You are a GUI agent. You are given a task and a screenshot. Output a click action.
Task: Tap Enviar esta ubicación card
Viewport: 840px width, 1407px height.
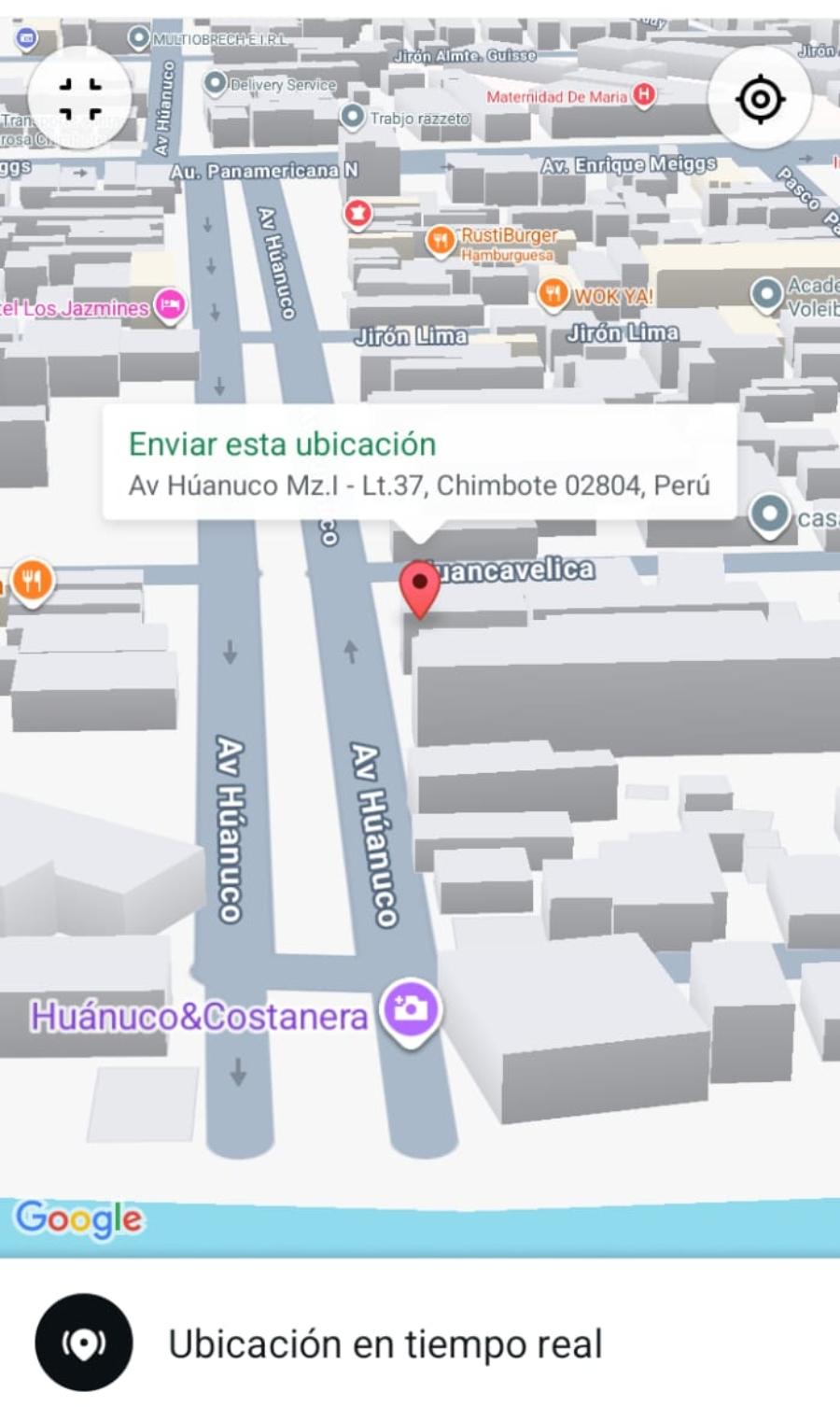point(419,463)
